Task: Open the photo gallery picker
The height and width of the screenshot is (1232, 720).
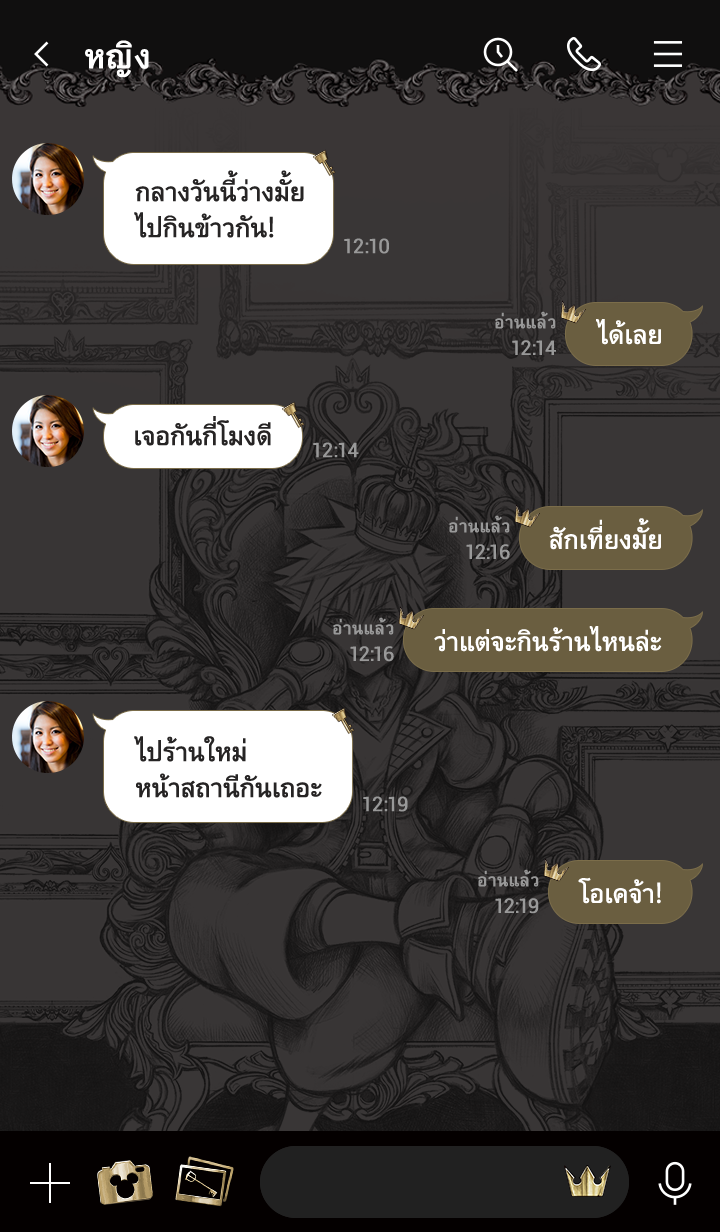Action: point(204,1182)
